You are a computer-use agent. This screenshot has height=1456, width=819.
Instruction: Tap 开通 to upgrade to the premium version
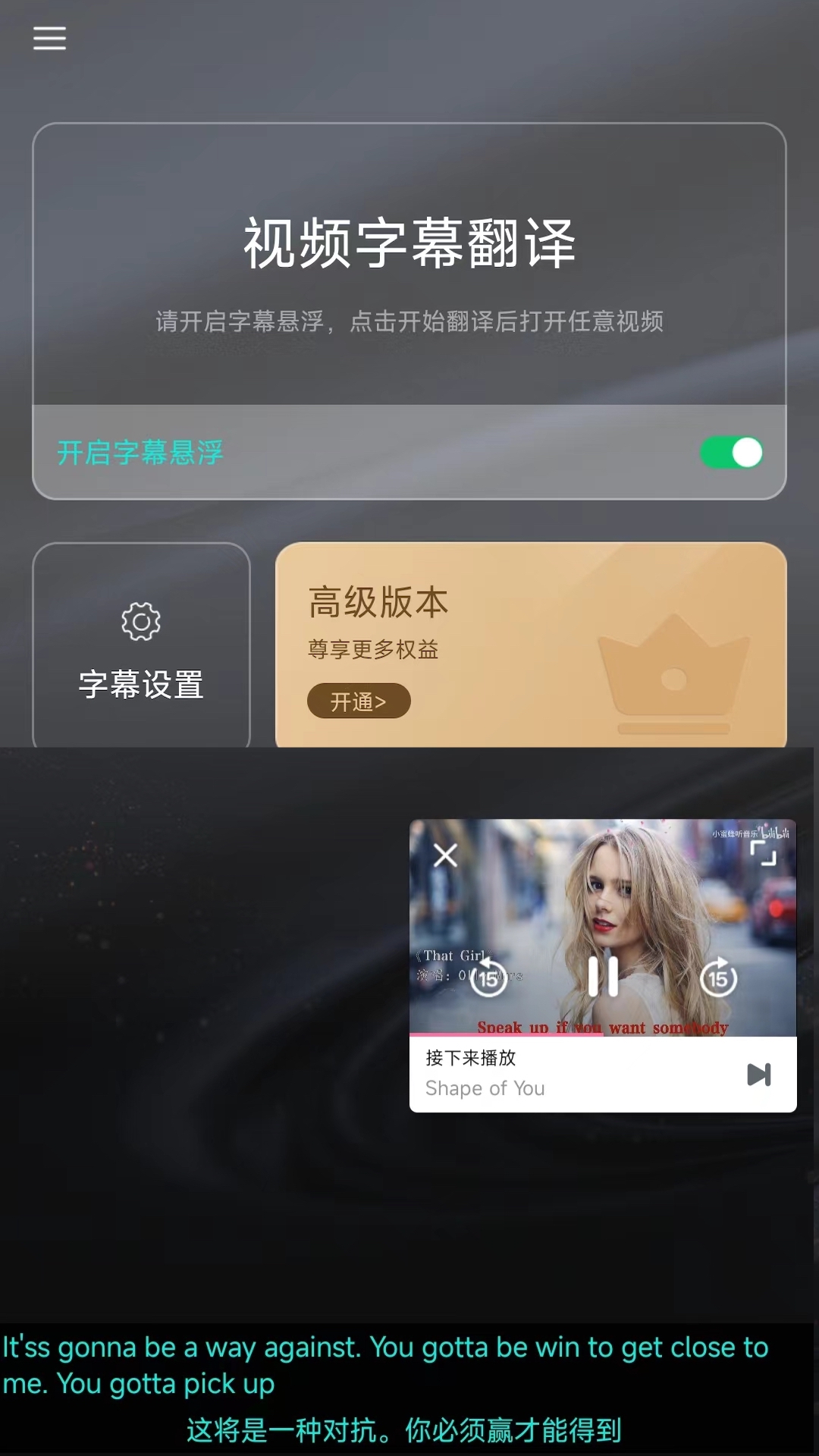[x=359, y=701]
